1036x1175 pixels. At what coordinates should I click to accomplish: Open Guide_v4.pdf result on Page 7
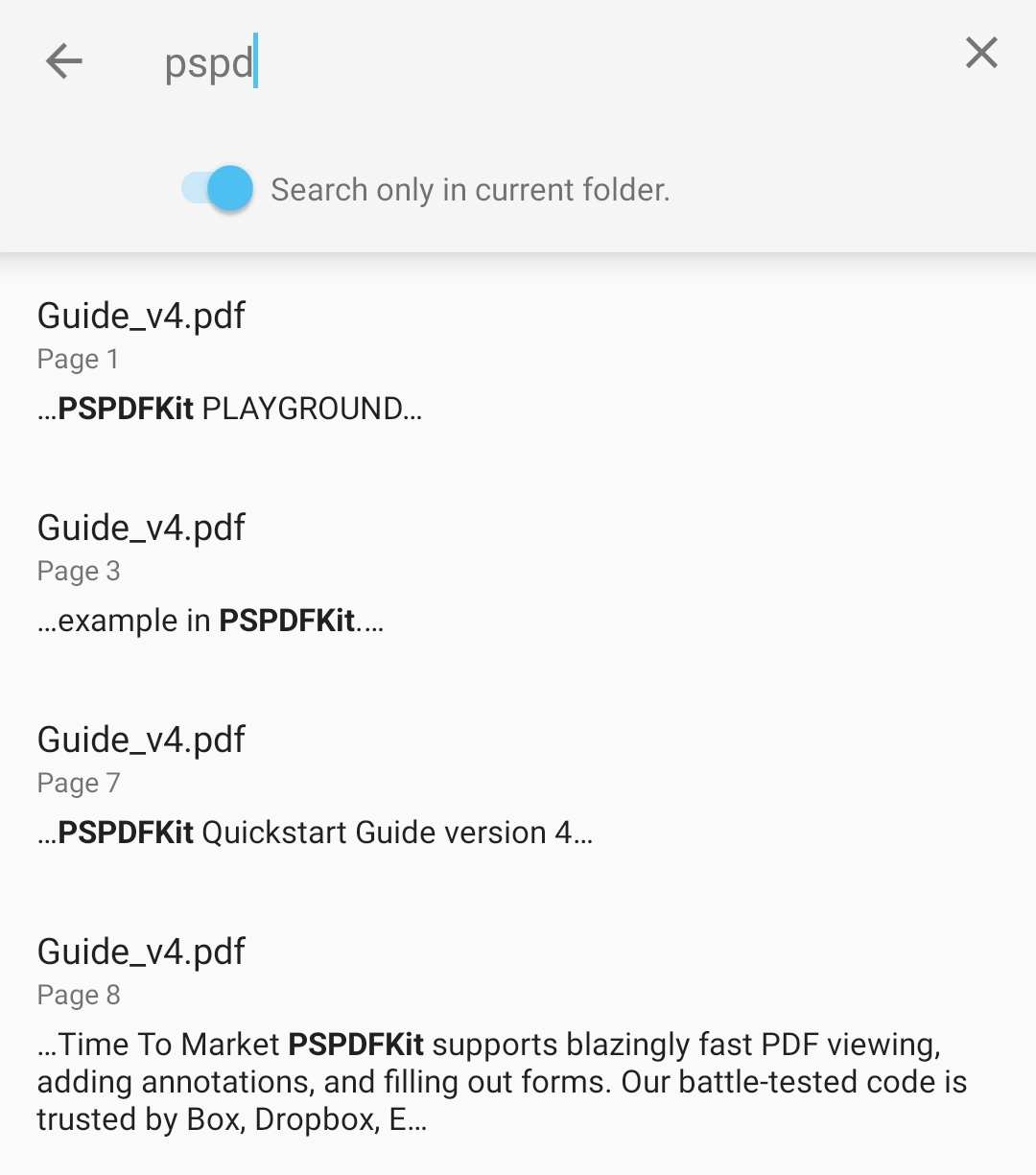[518, 786]
